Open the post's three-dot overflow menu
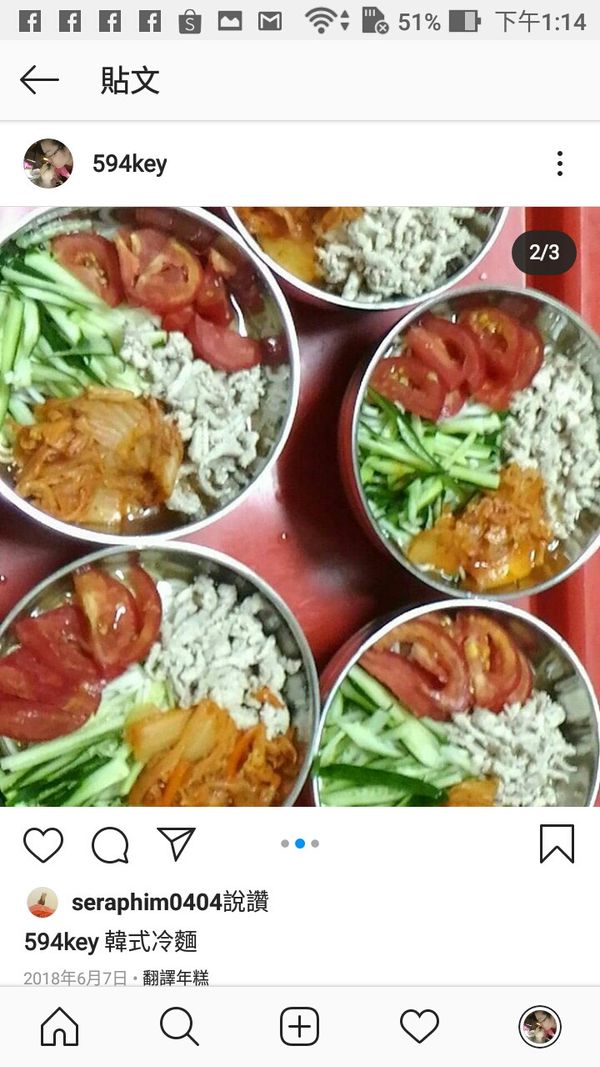This screenshot has width=600, height=1067. (559, 164)
